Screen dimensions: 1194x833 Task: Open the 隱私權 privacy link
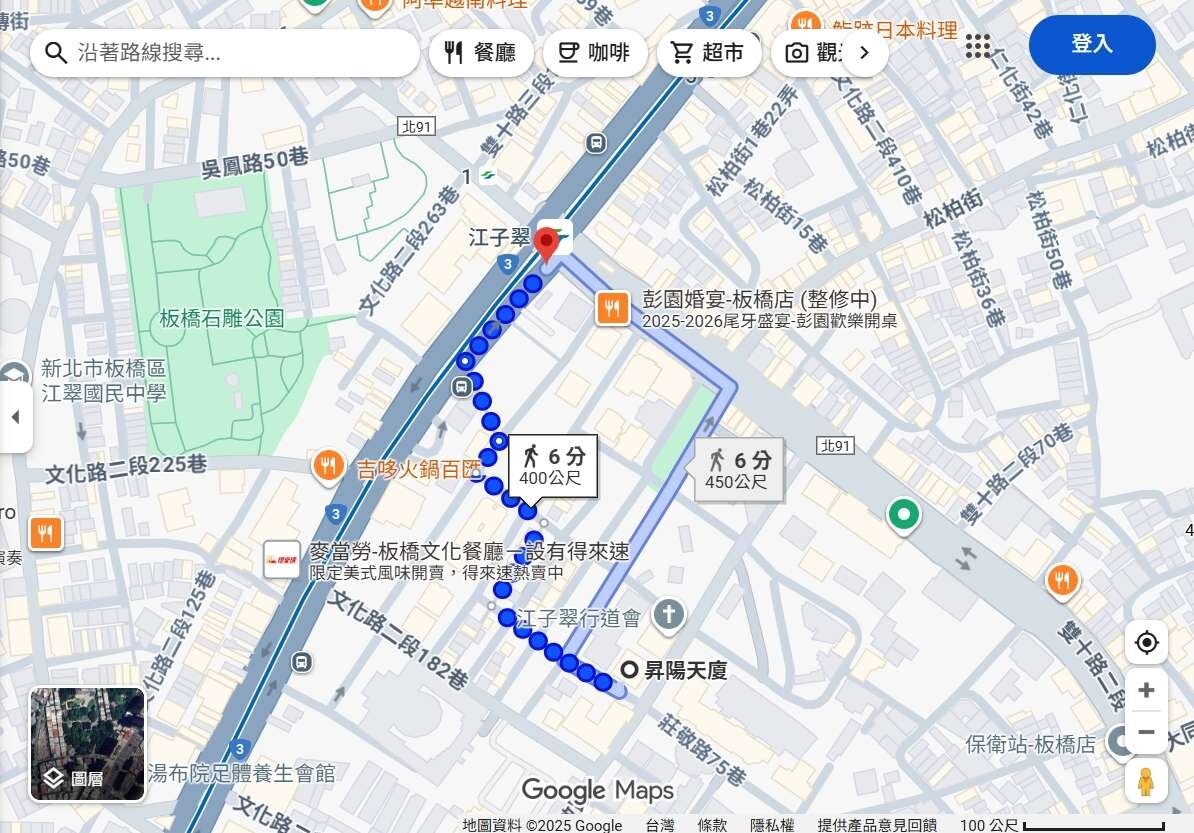point(772,825)
